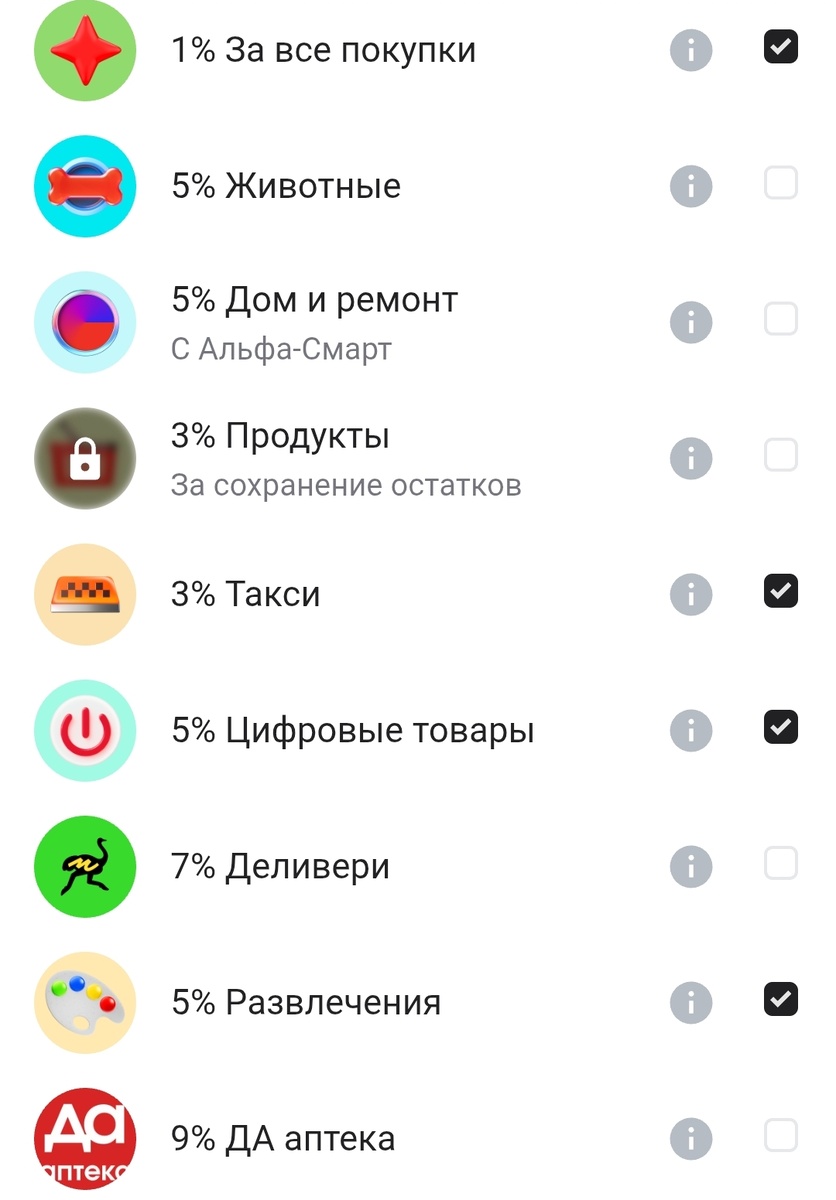Tap the taxi checker icon for Такси

point(85,594)
